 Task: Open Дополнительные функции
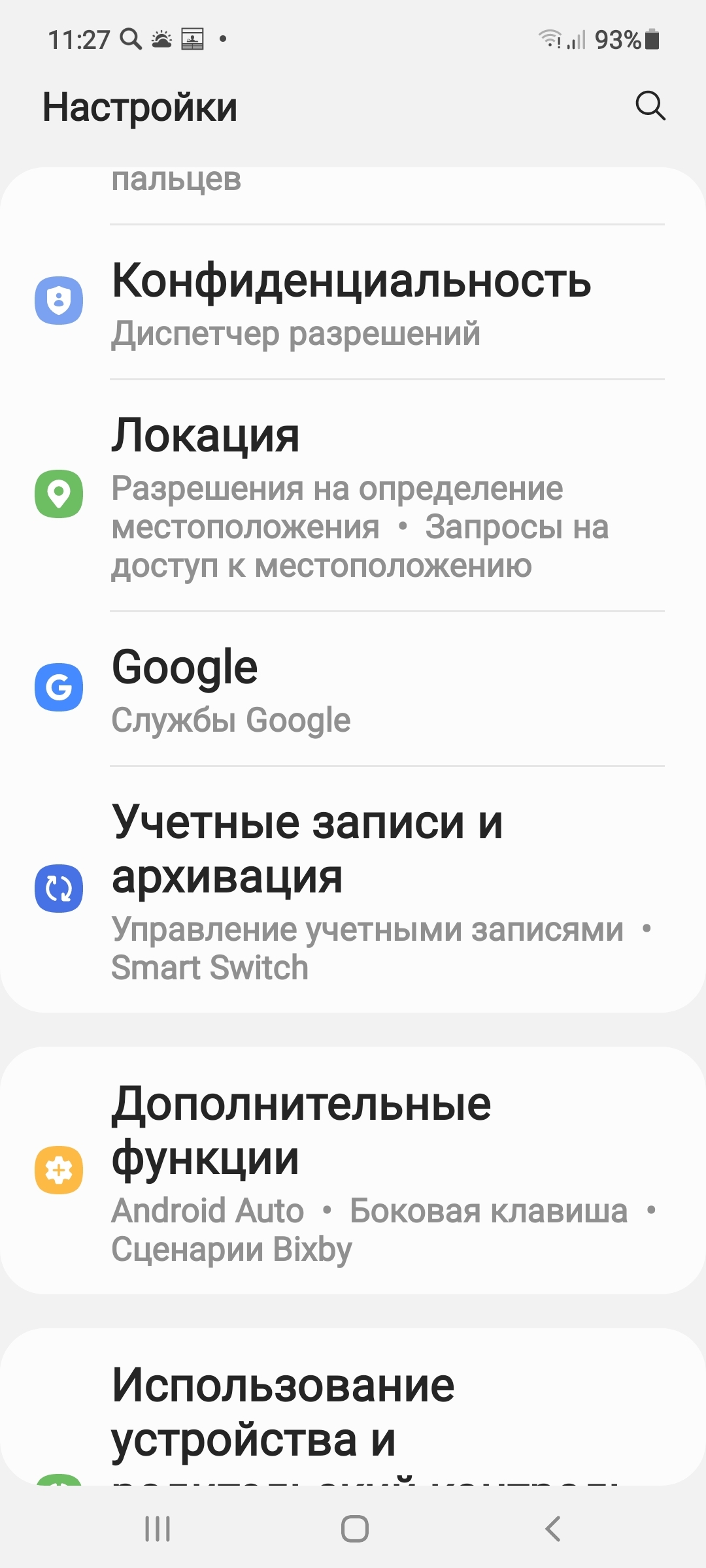[x=353, y=1170]
